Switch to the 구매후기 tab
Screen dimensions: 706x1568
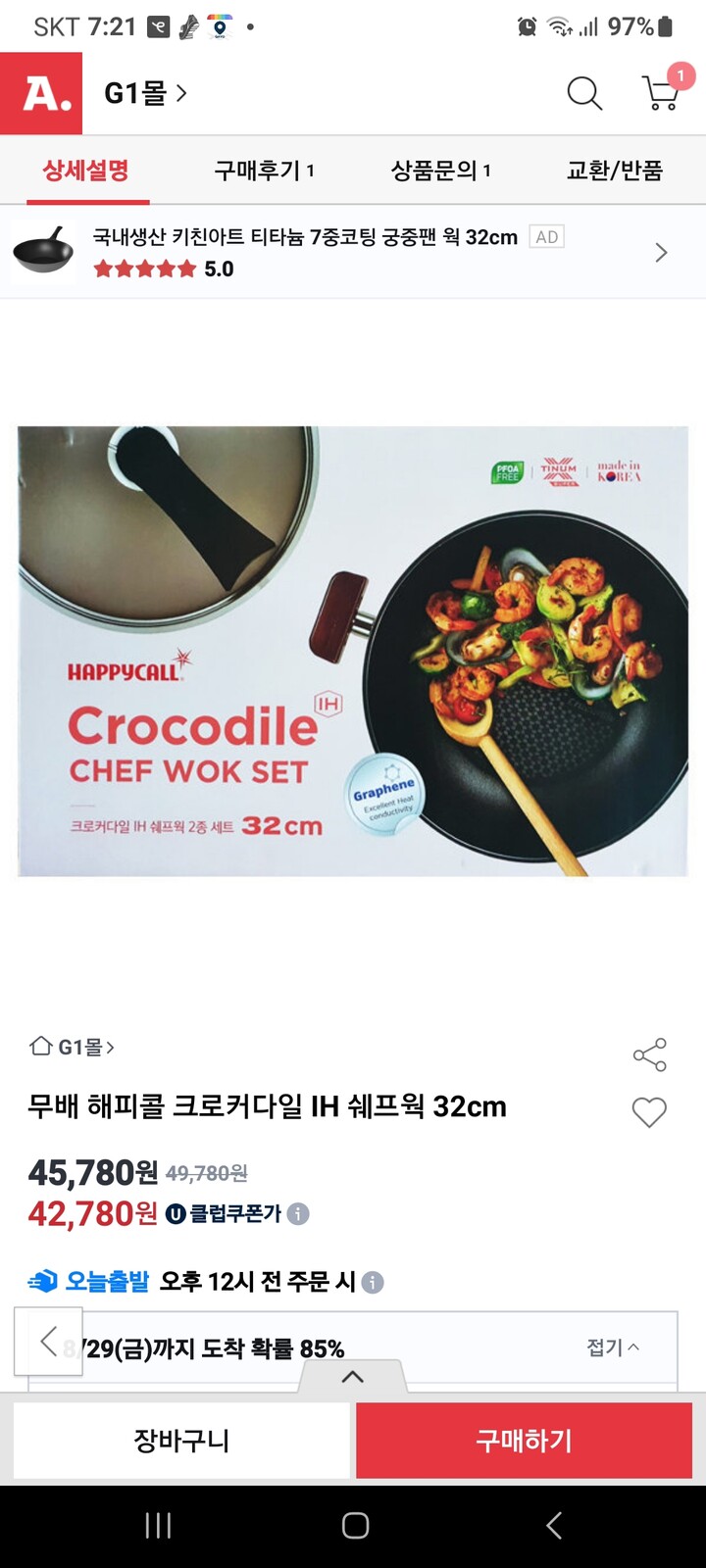[265, 170]
